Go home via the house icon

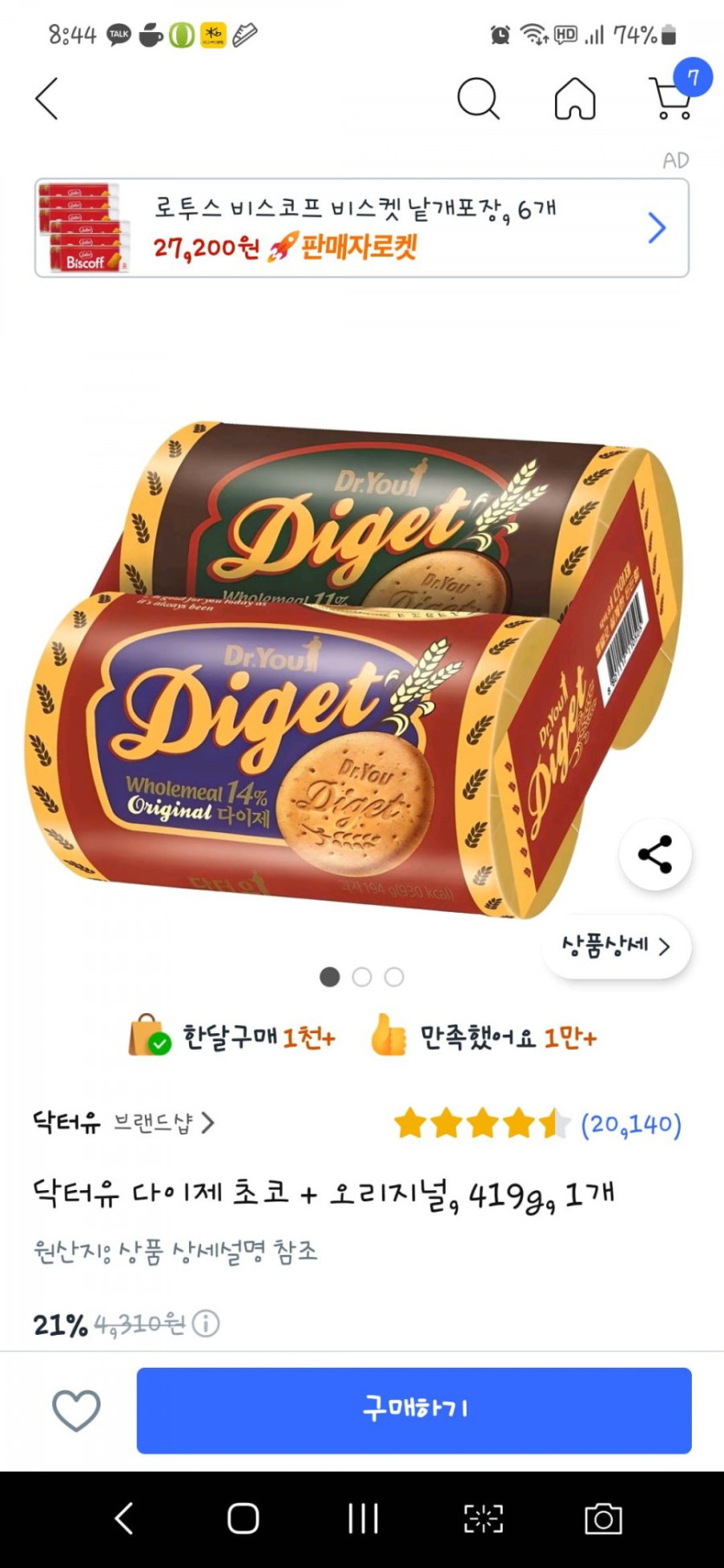575,98
